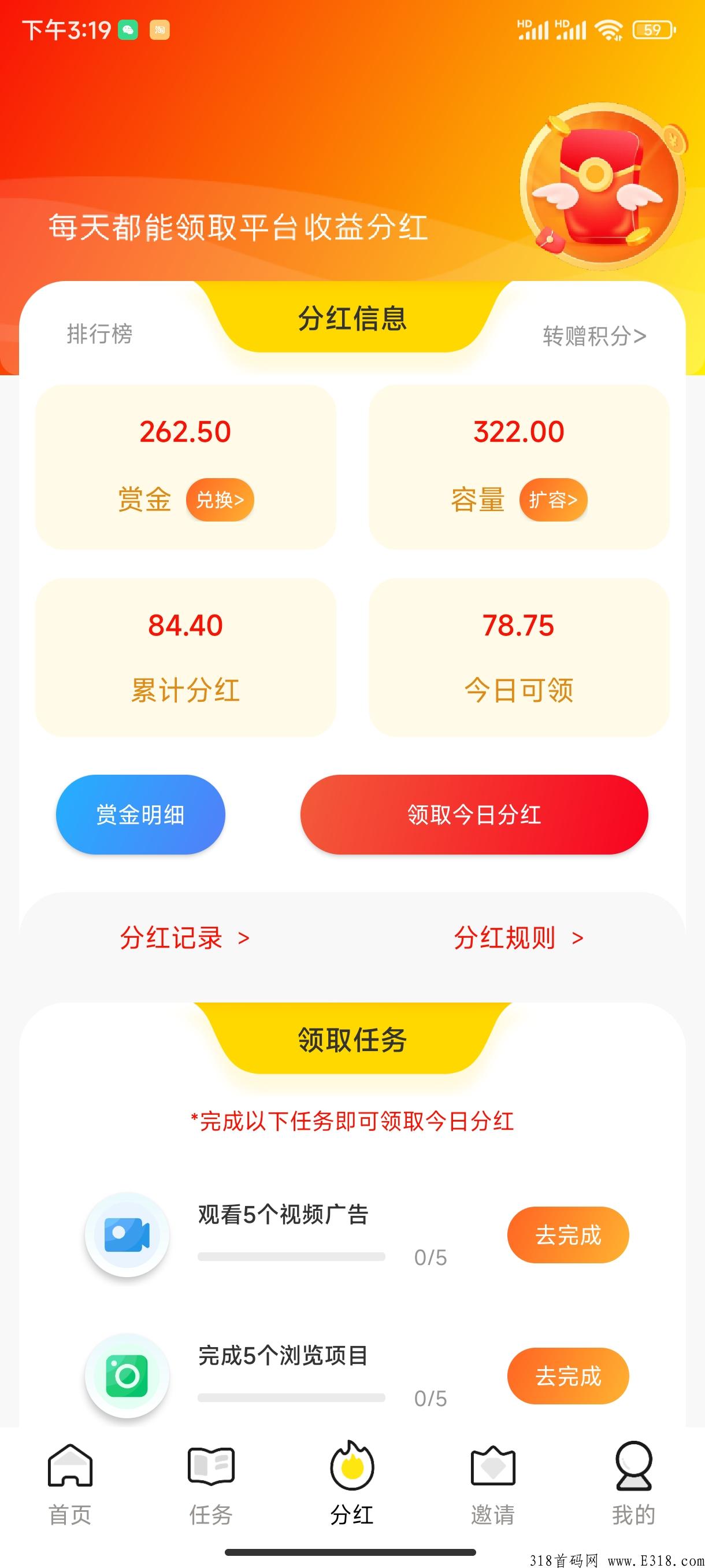Switch to the 任务 tasks tab
This screenshot has width=705, height=1568.
point(211,1484)
